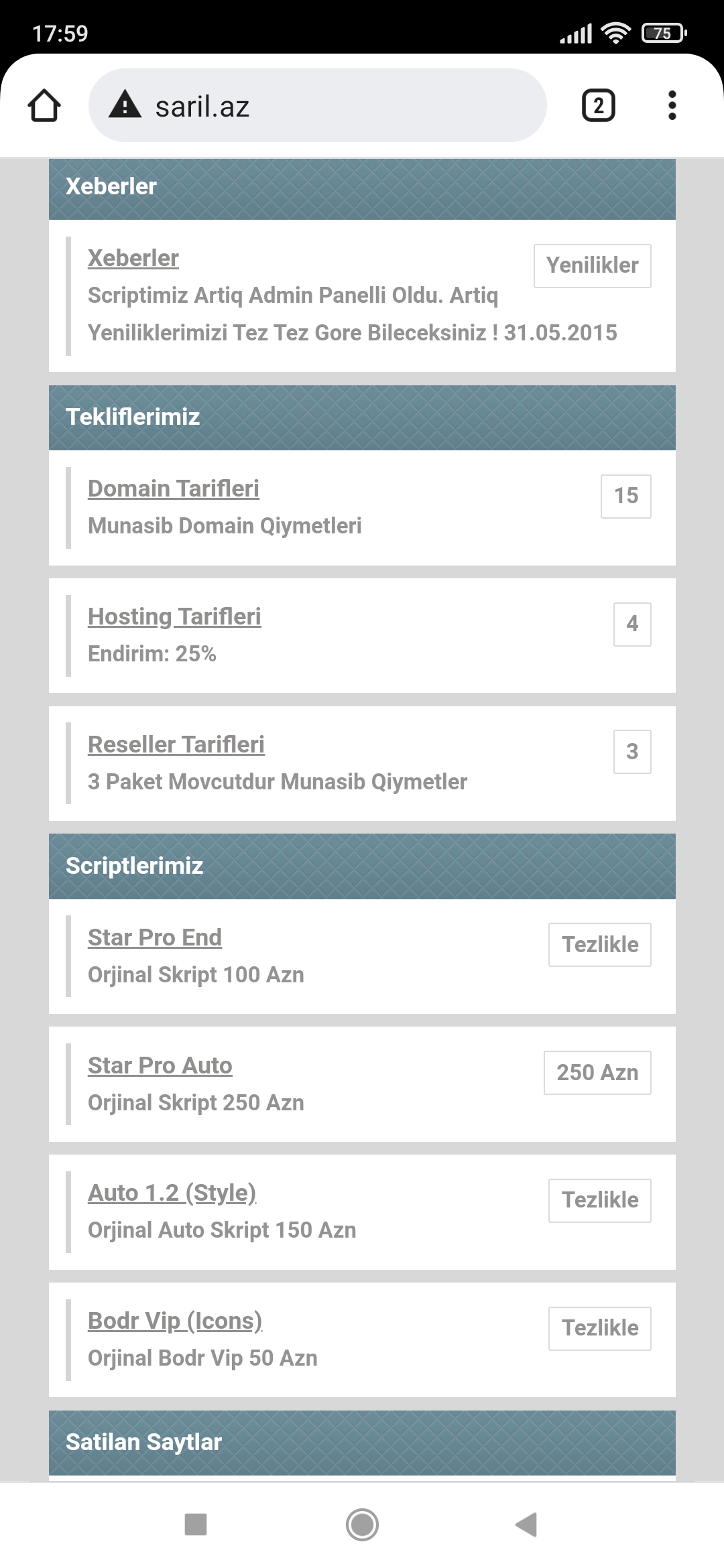724x1568 pixels.
Task: Open the Xeberler news link
Action: (133, 258)
